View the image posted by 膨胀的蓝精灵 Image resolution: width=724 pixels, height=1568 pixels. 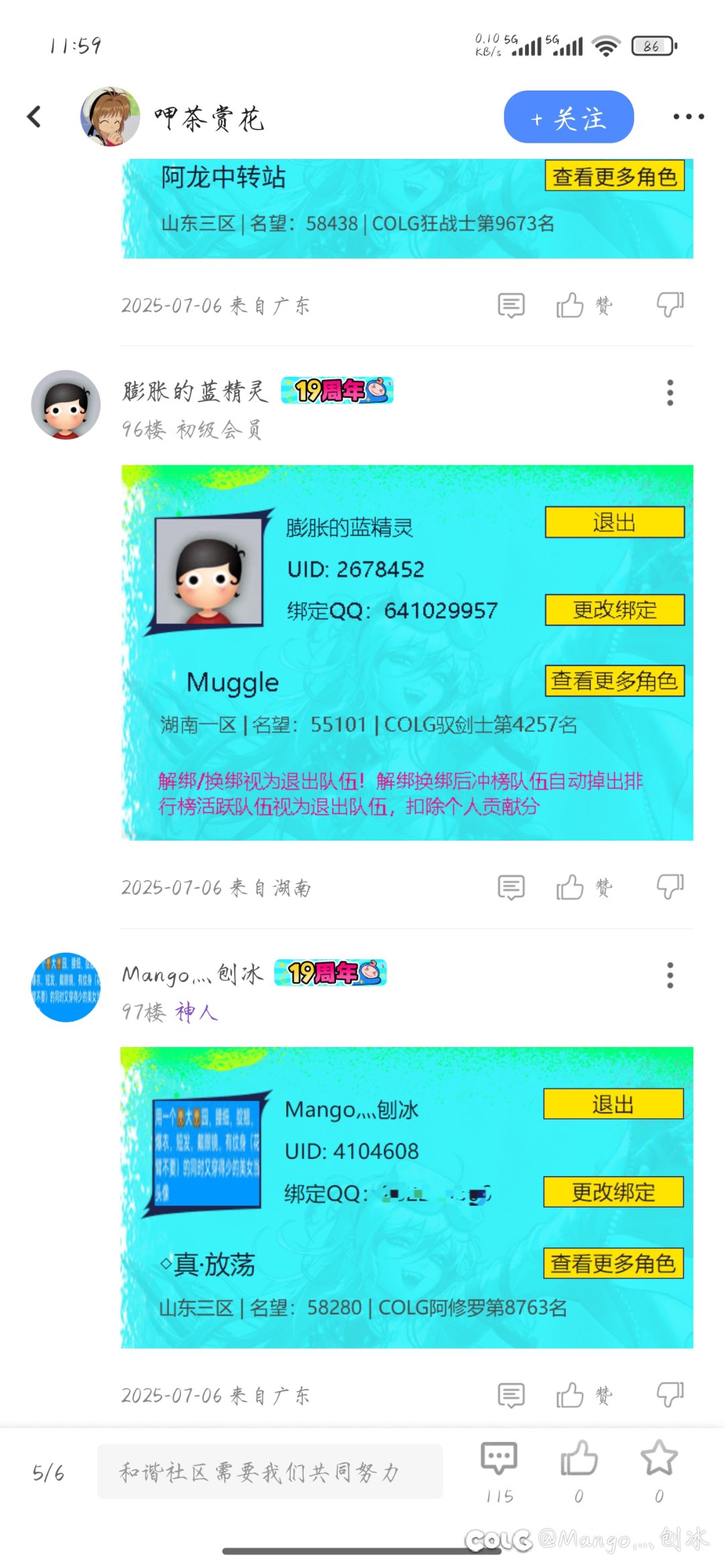tap(407, 652)
